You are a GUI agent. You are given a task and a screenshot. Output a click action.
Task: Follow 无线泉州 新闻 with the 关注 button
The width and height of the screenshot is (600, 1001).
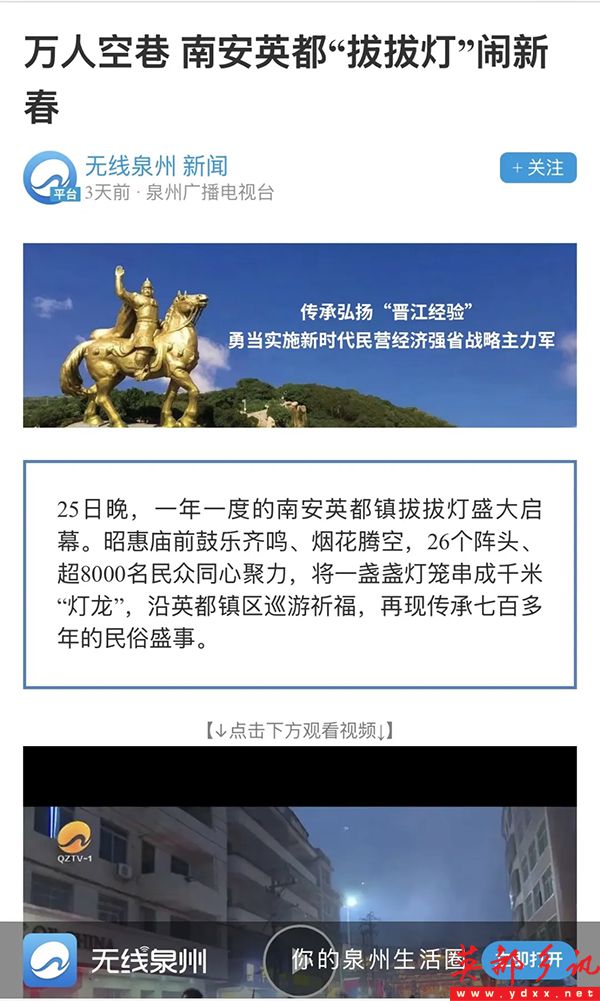[x=538, y=168]
